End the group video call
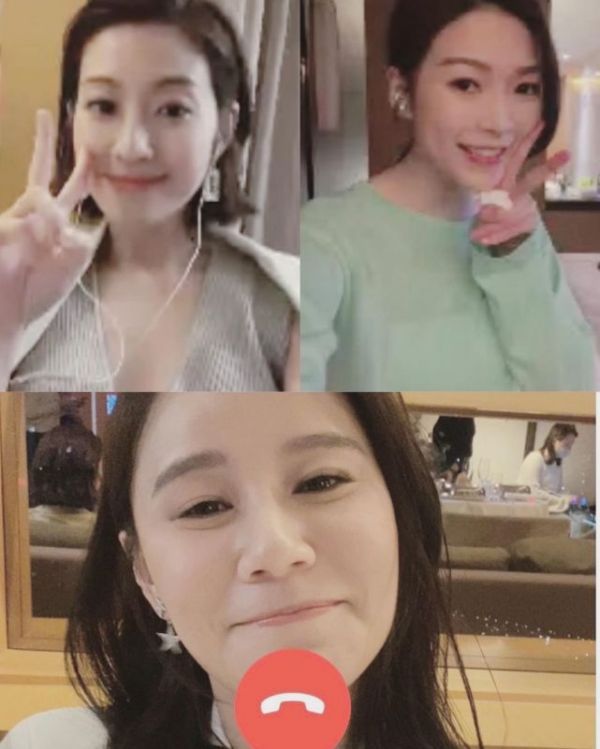 pos(292,704)
